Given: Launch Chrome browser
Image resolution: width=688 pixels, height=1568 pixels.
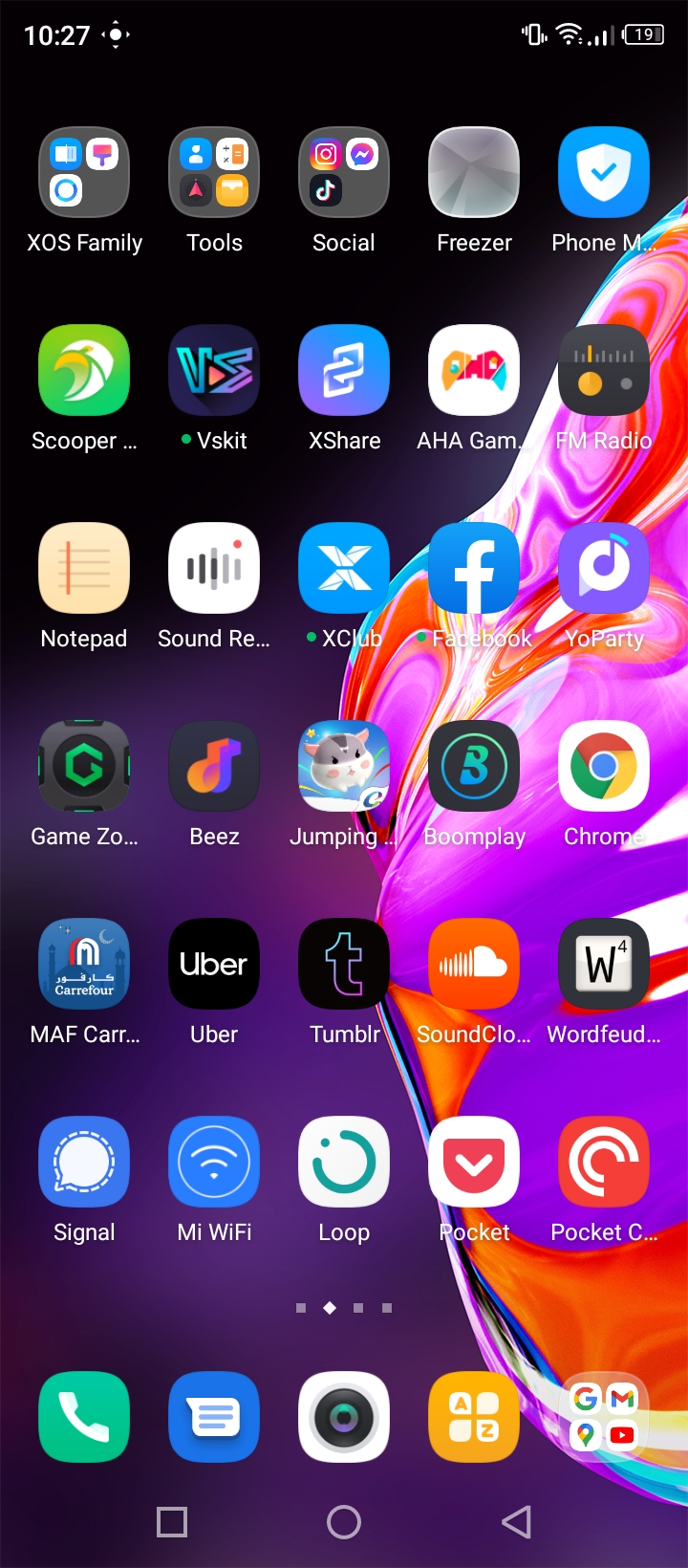Looking at the screenshot, I should click(x=604, y=767).
